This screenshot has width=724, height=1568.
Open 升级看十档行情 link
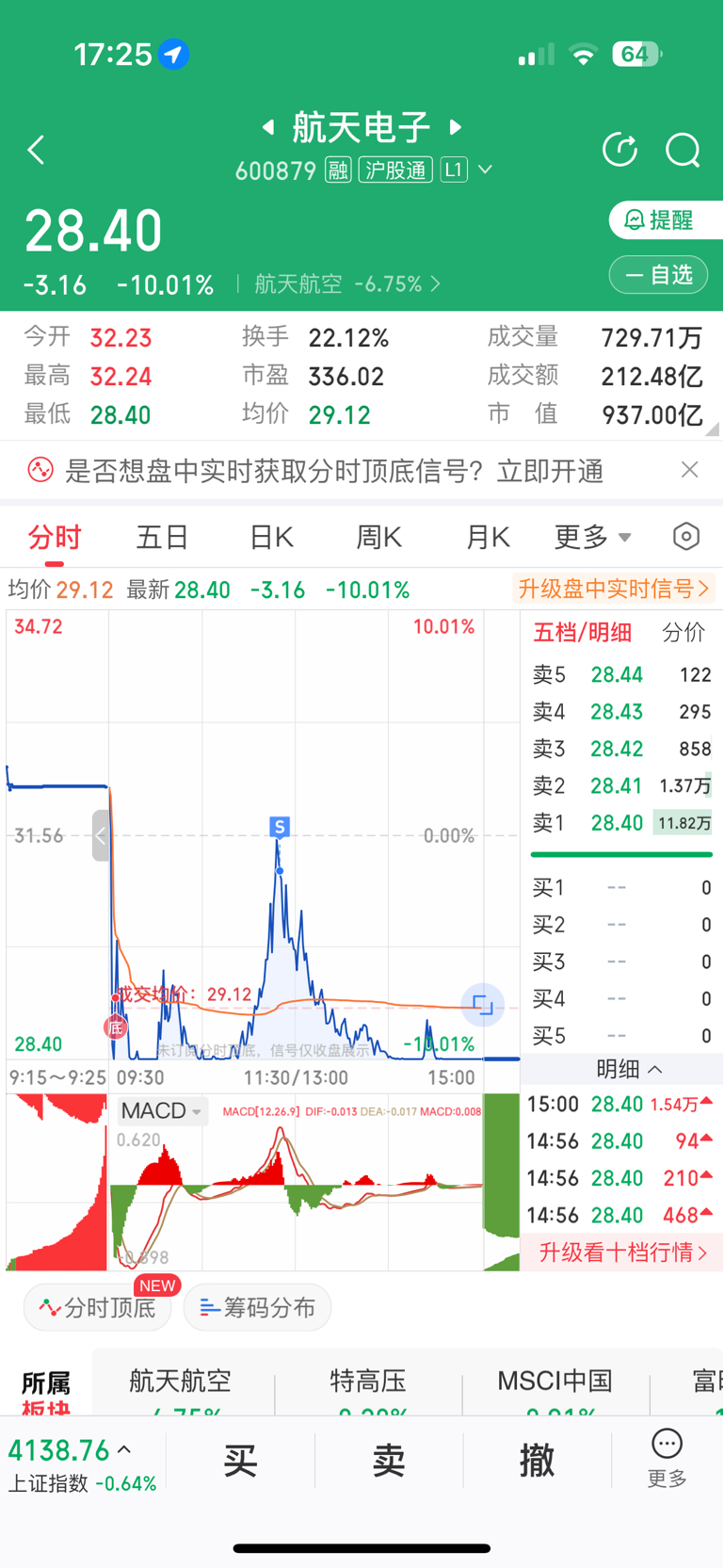click(x=622, y=1253)
